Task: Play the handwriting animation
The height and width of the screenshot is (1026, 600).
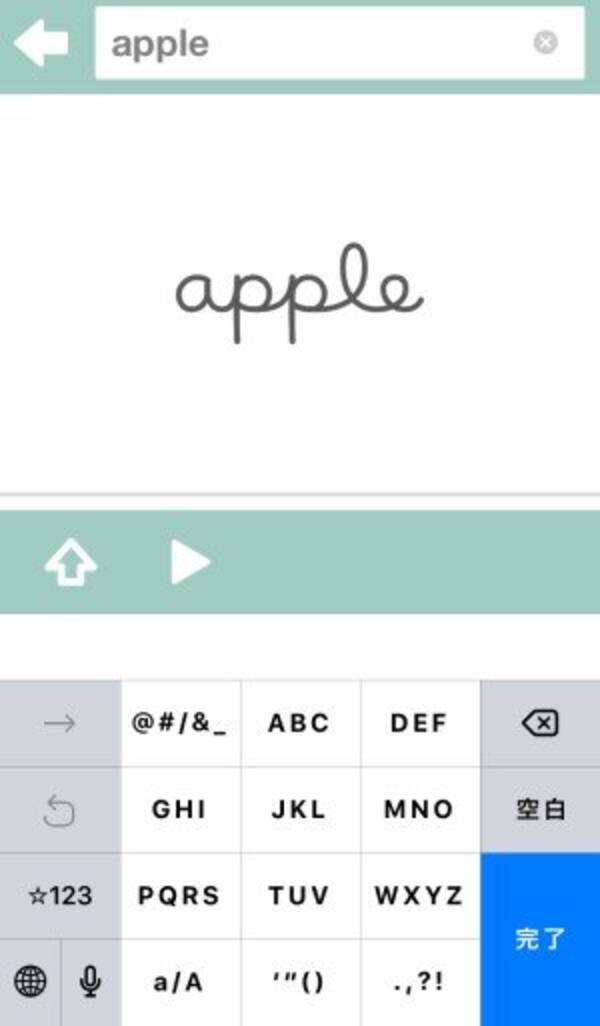Action: tap(189, 564)
